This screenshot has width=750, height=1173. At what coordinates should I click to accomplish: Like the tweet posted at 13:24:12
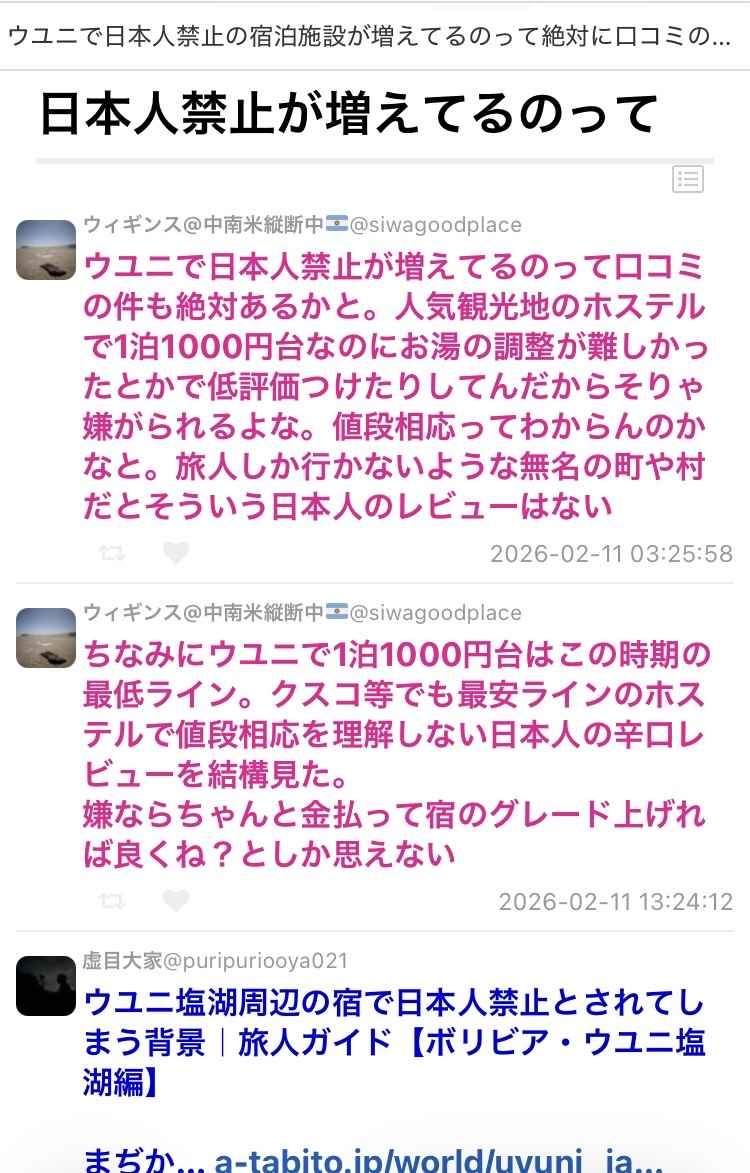176,901
